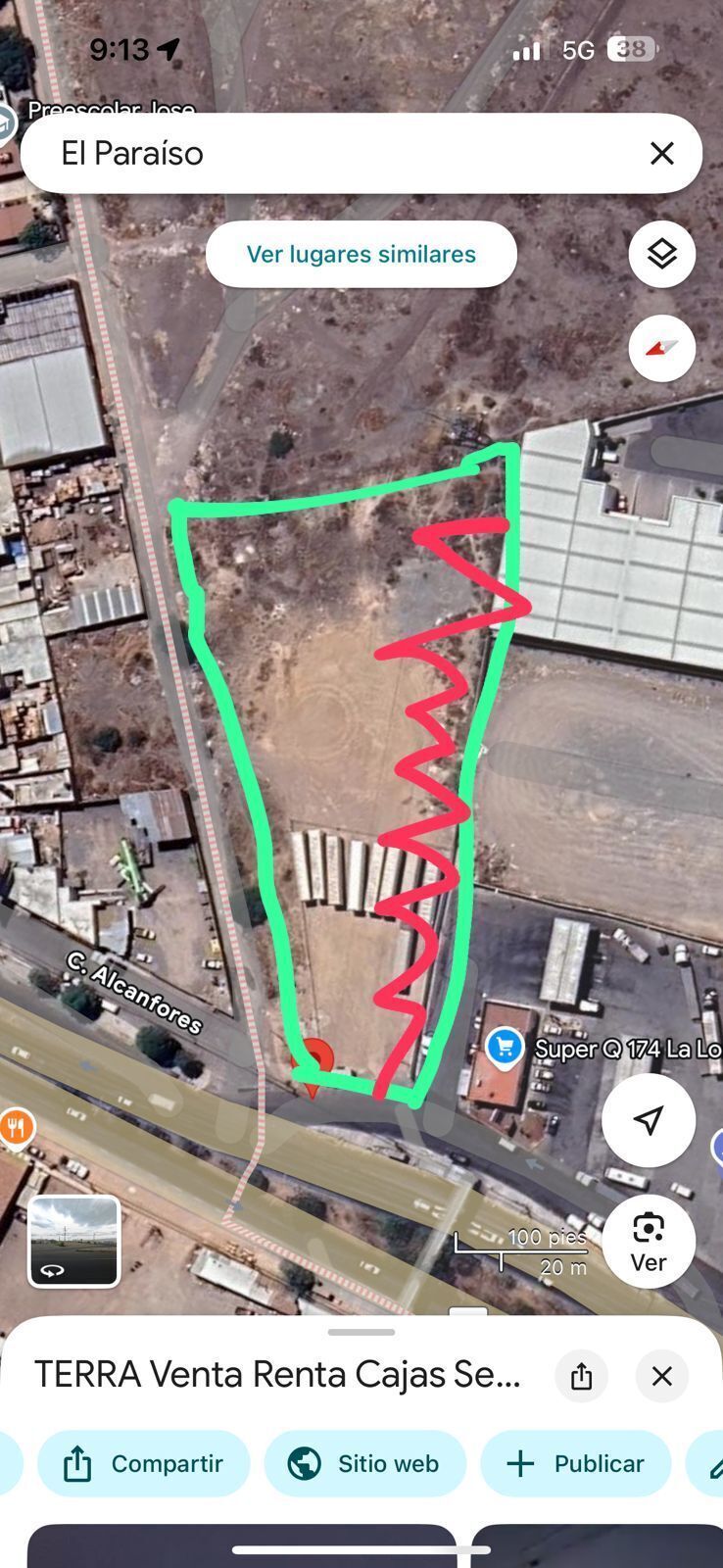Tap the share icon beside TERRA title

pos(581,1375)
